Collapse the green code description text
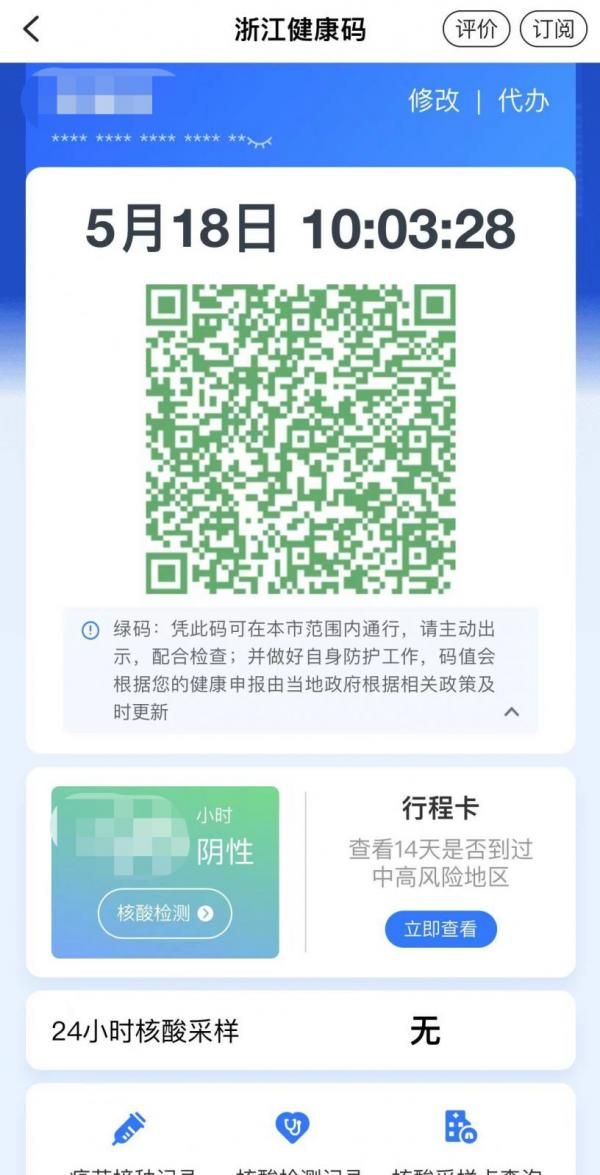The image size is (600, 1175). click(512, 712)
